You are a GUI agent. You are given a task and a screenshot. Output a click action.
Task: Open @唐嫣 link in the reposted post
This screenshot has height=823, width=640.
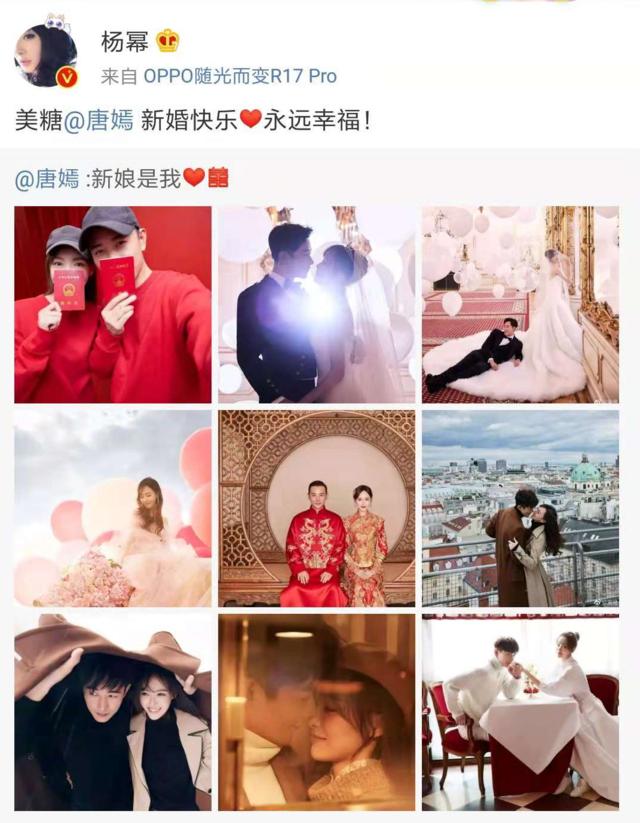point(50,178)
